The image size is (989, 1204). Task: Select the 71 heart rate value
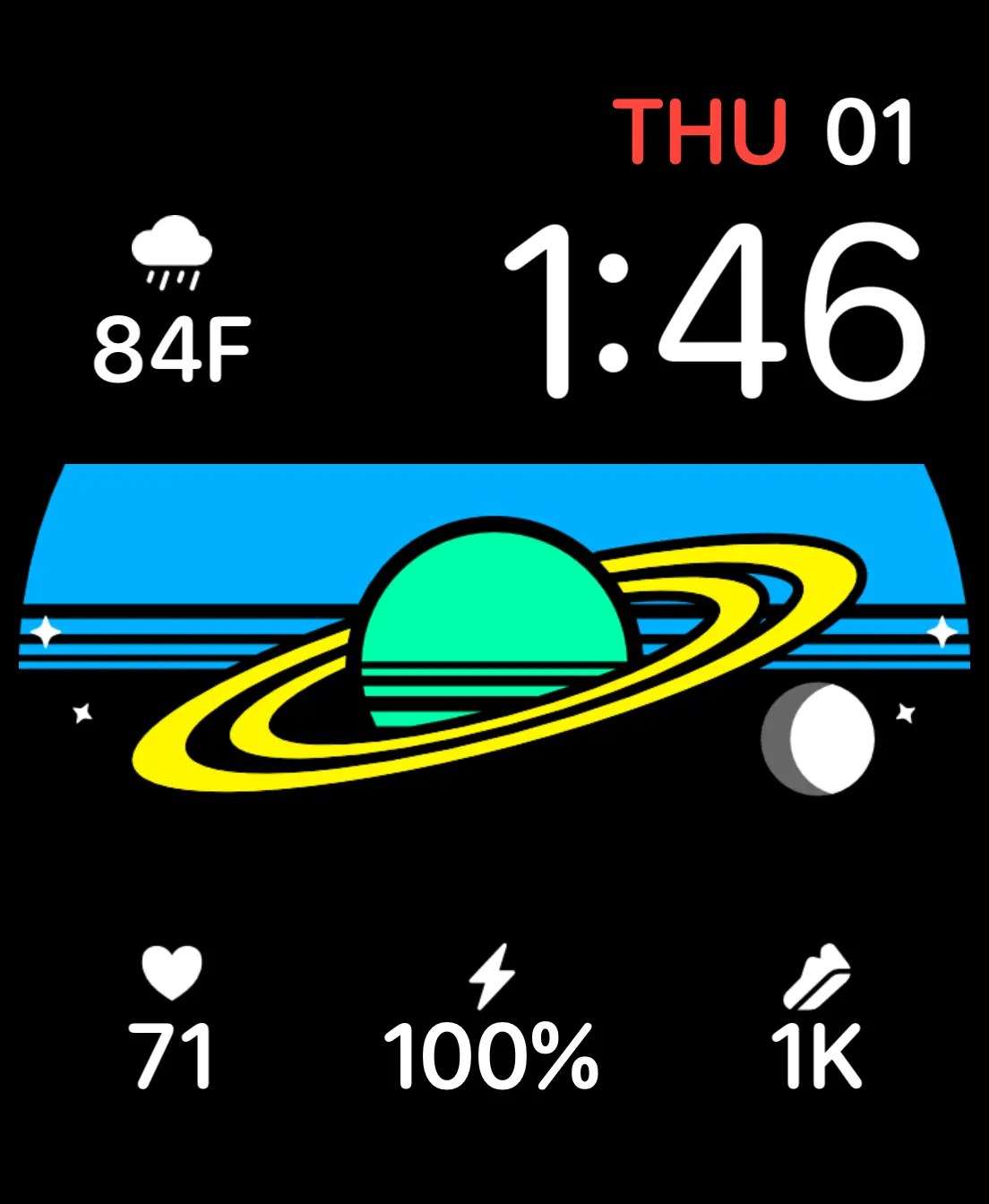(170, 1057)
